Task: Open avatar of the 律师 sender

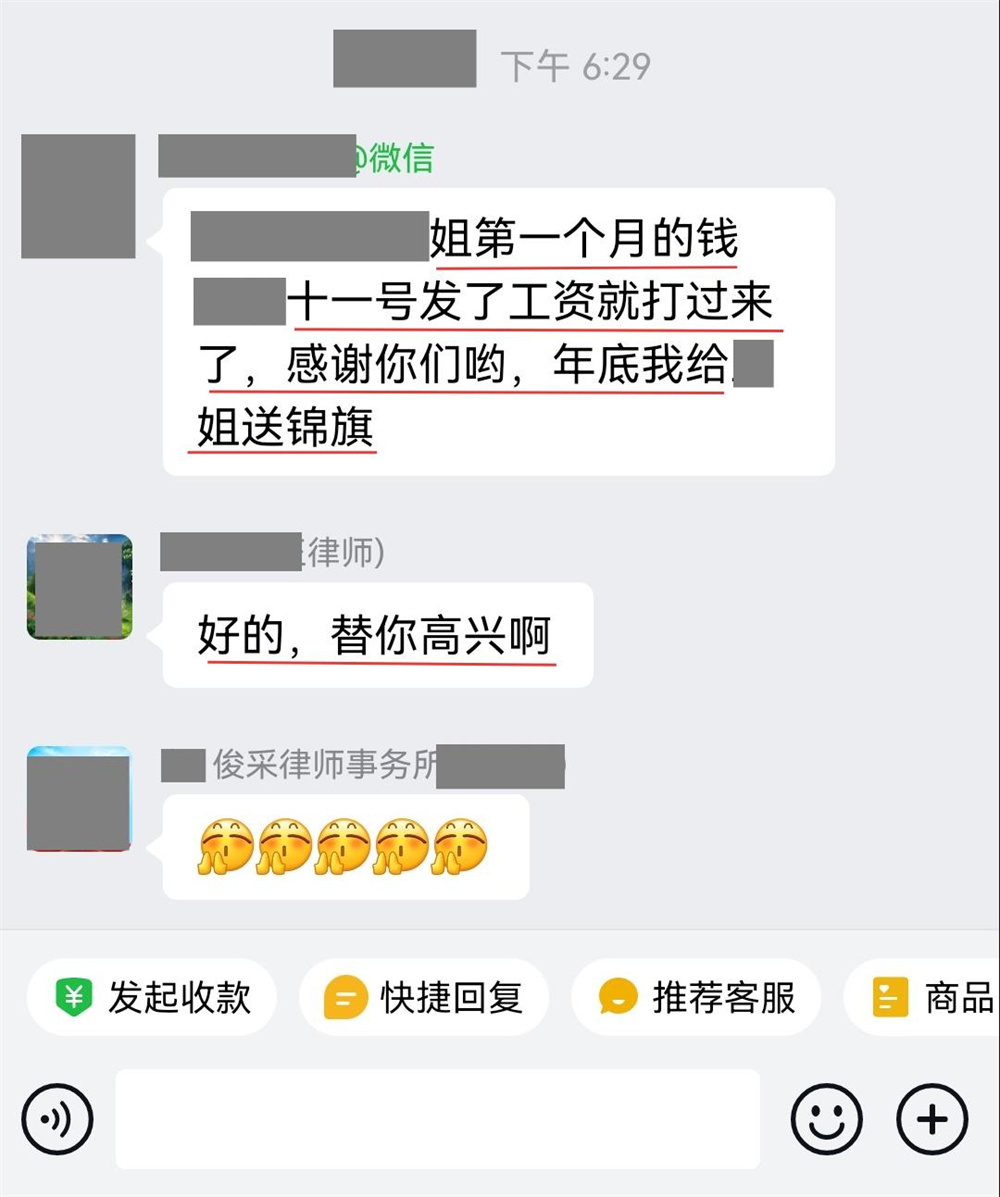Action: point(79,587)
